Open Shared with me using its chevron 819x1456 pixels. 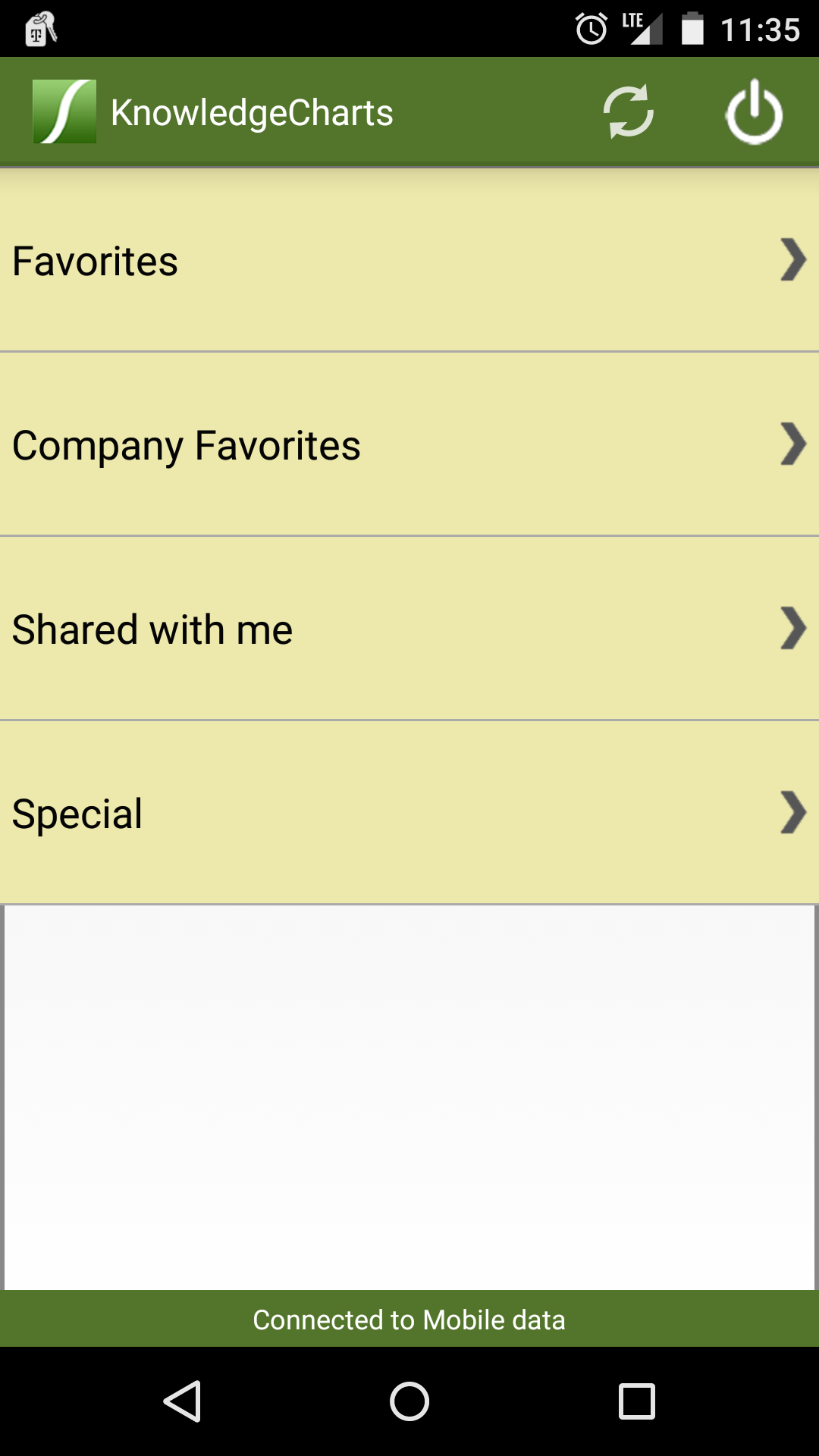pyautogui.click(x=793, y=629)
